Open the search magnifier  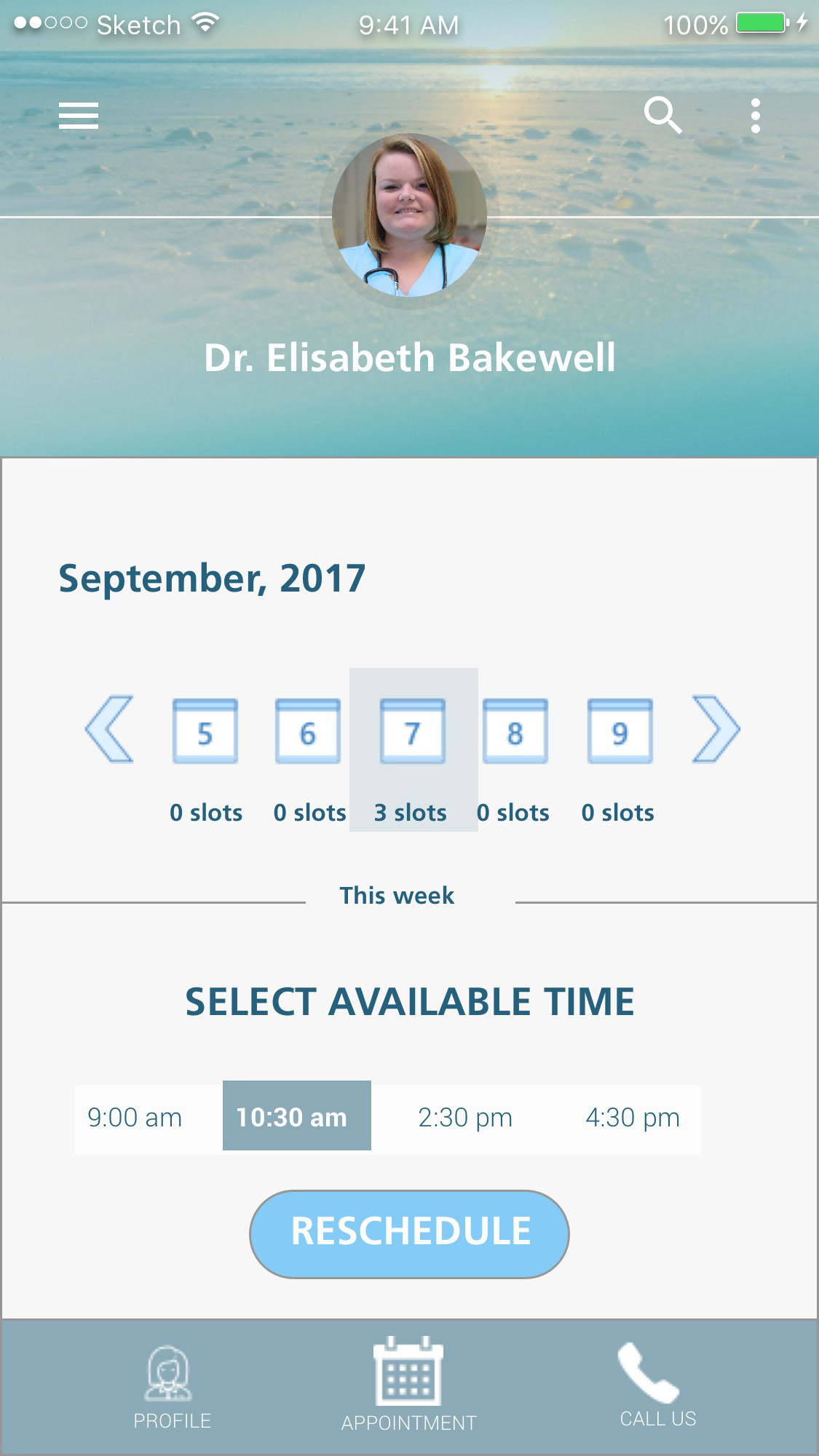pos(662,116)
